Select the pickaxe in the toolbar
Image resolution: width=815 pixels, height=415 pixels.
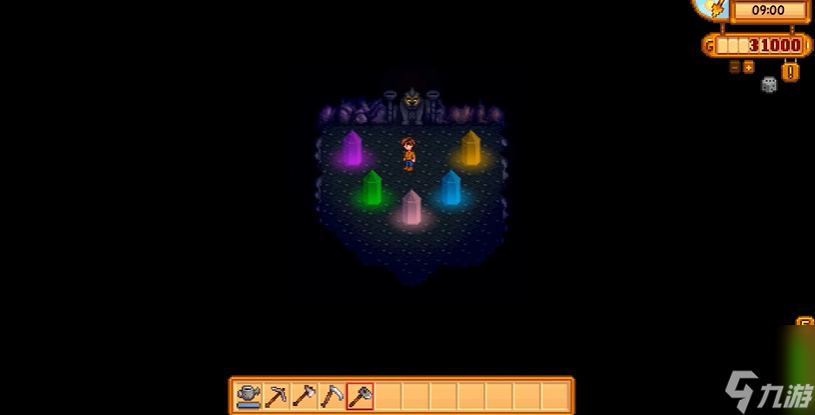(276, 396)
